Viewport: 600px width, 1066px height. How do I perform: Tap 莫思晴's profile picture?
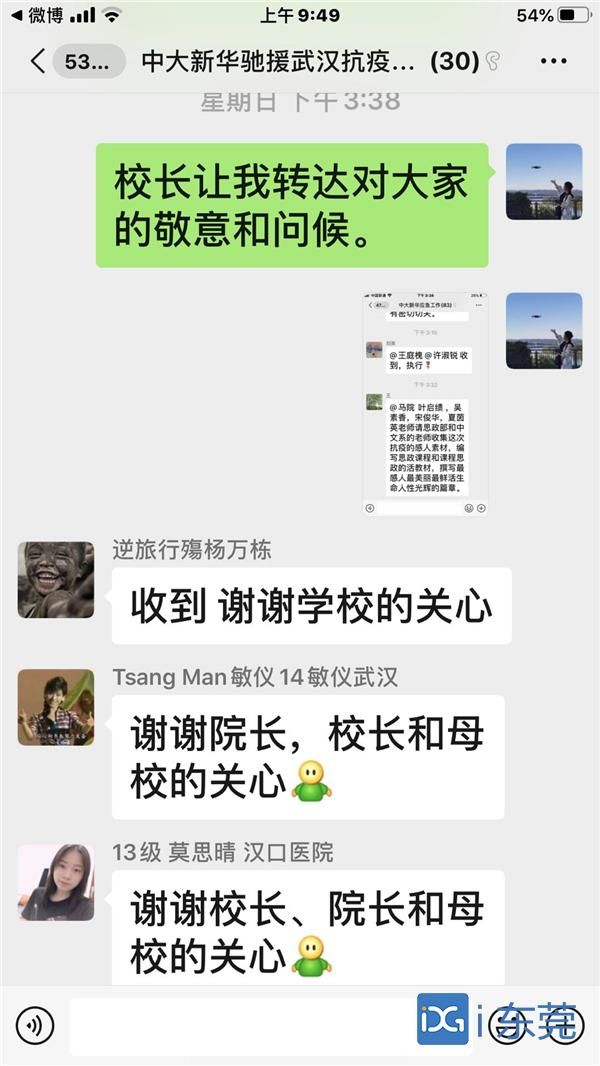(x=56, y=882)
